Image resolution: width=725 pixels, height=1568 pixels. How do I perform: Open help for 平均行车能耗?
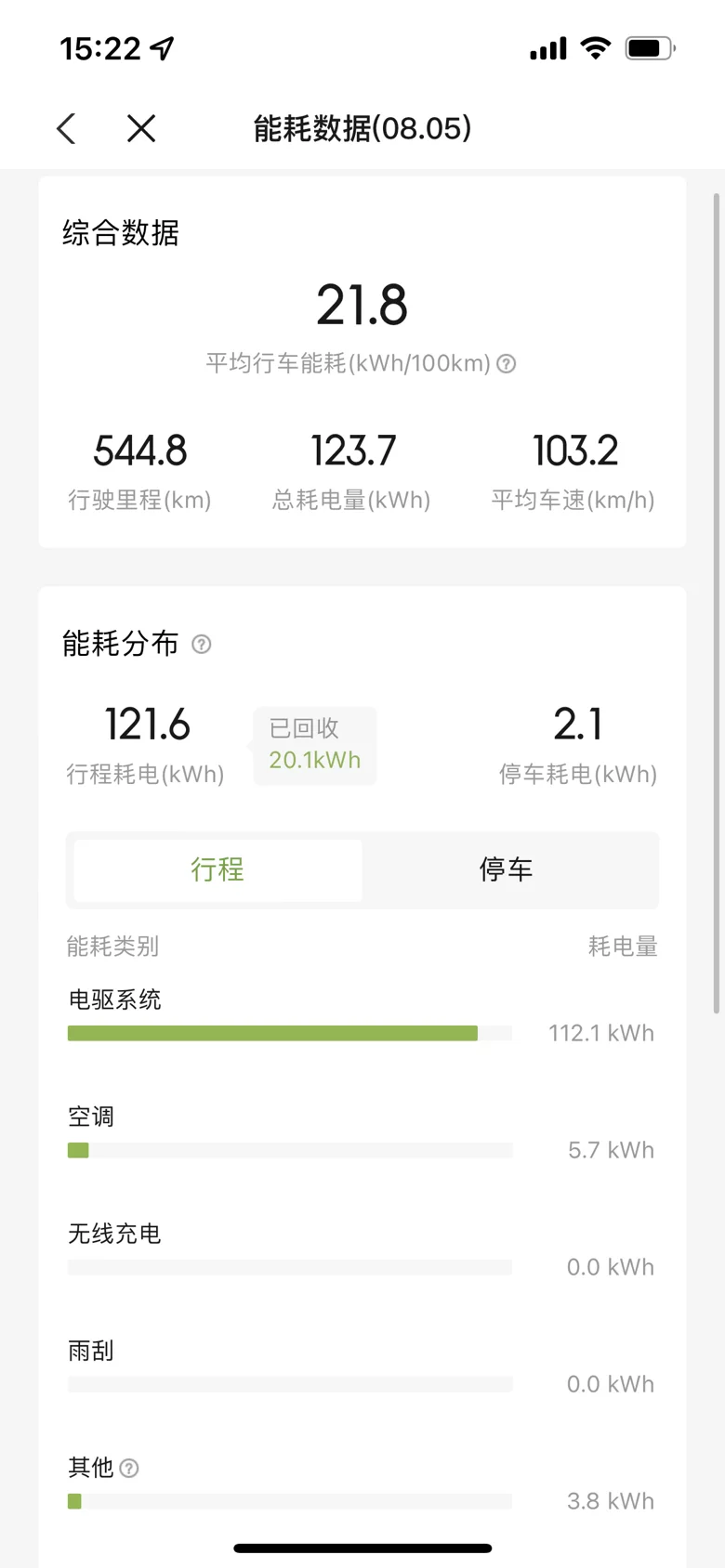point(507,363)
